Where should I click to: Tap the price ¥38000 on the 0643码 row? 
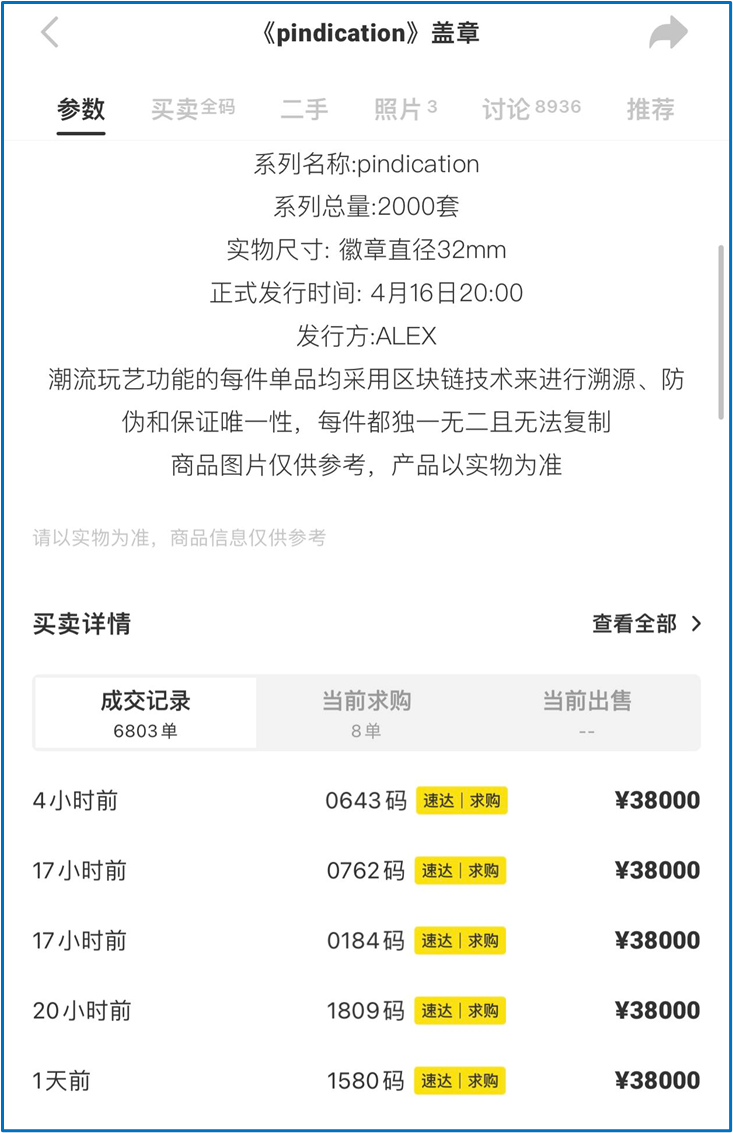coord(657,800)
